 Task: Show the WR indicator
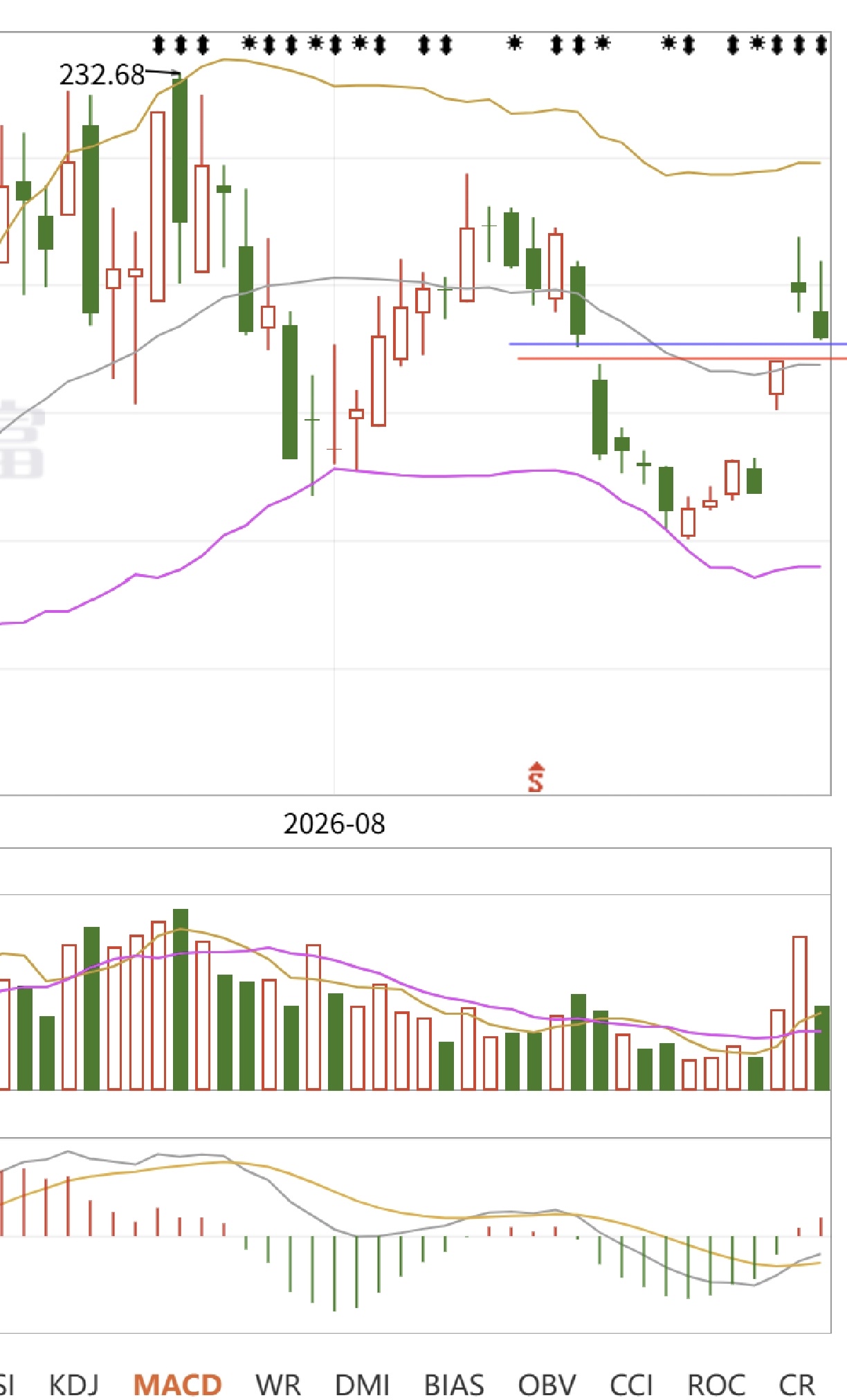278,1385
